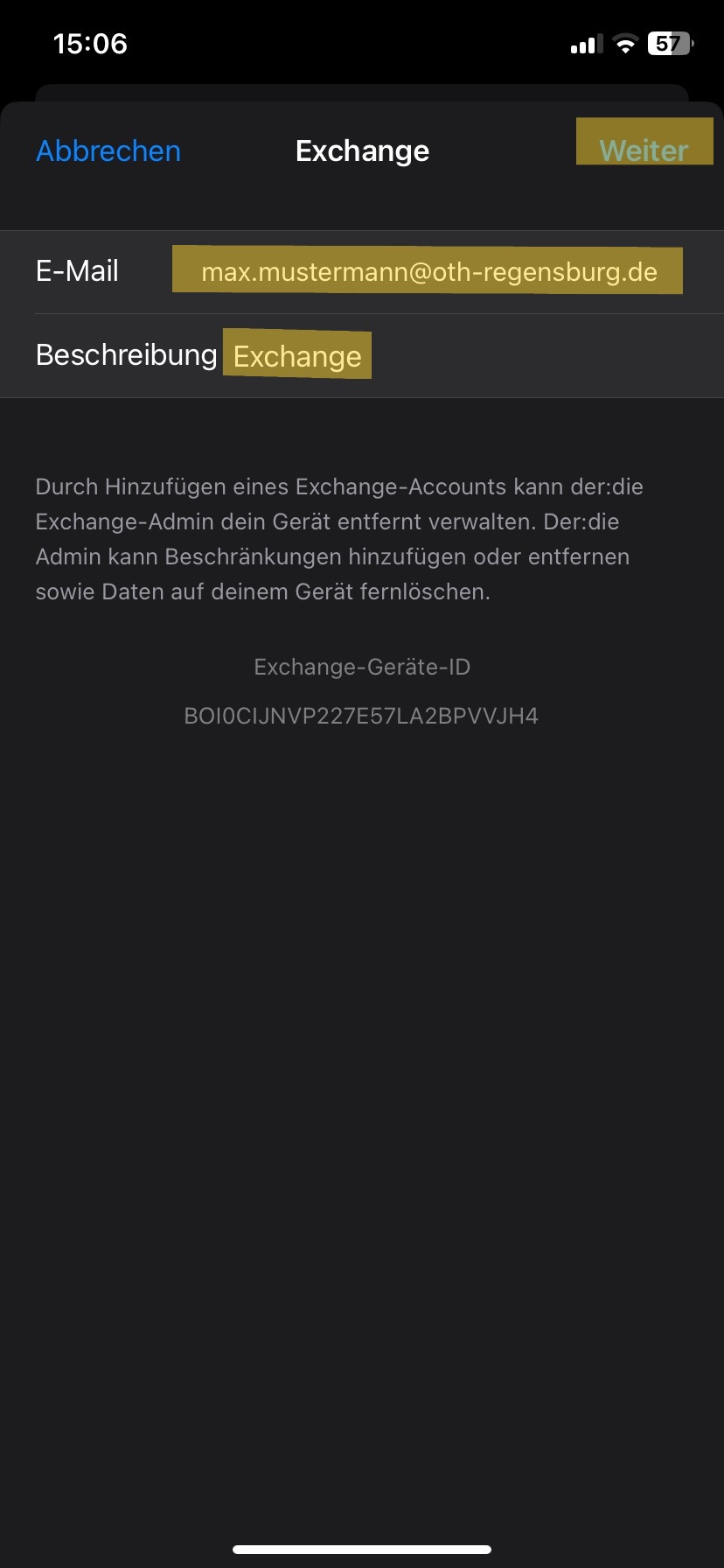The image size is (724, 1568).
Task: Edit the Beschreibung field
Action: pyautogui.click(x=297, y=357)
